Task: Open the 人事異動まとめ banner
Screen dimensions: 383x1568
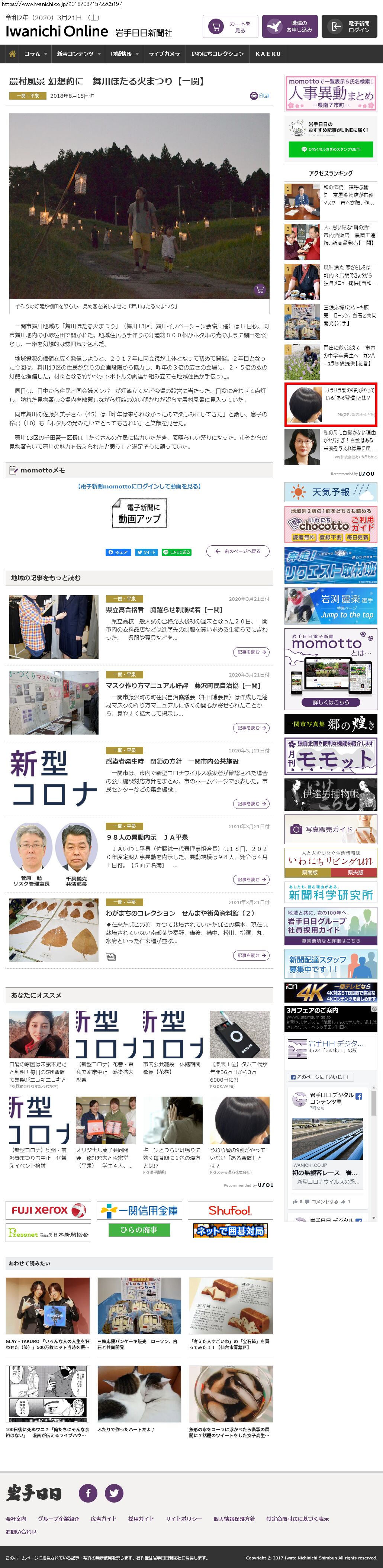Action: 331,93
